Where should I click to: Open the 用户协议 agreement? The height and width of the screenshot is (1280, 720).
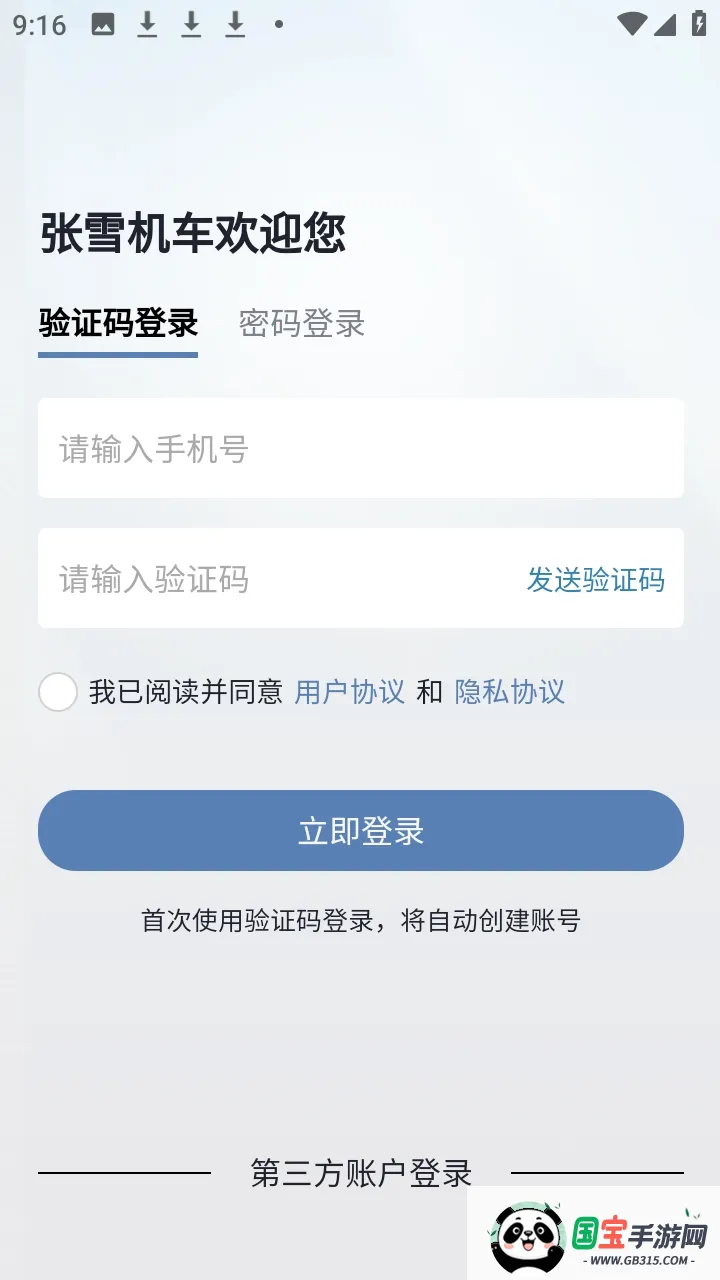(348, 691)
